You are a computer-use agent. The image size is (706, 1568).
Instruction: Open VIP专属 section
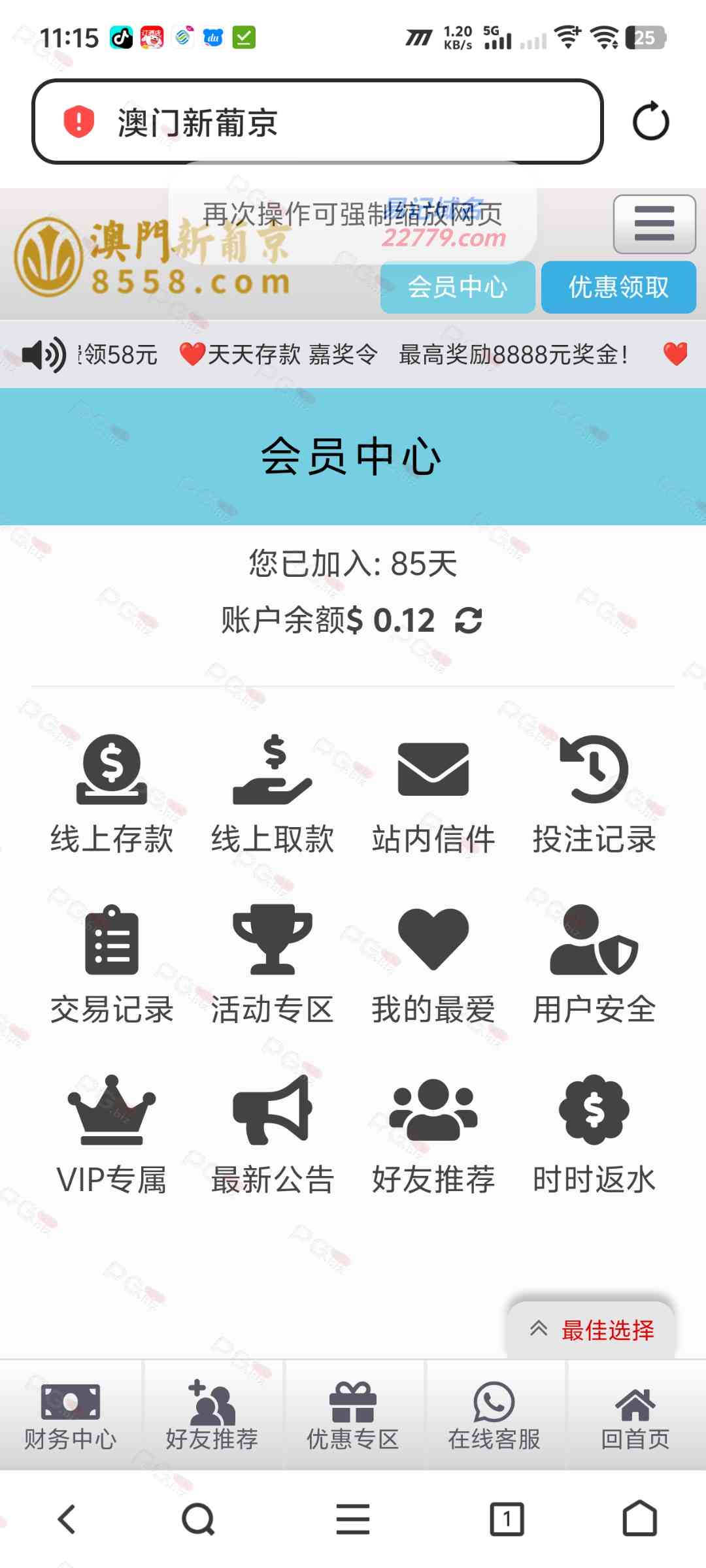coord(112,1134)
